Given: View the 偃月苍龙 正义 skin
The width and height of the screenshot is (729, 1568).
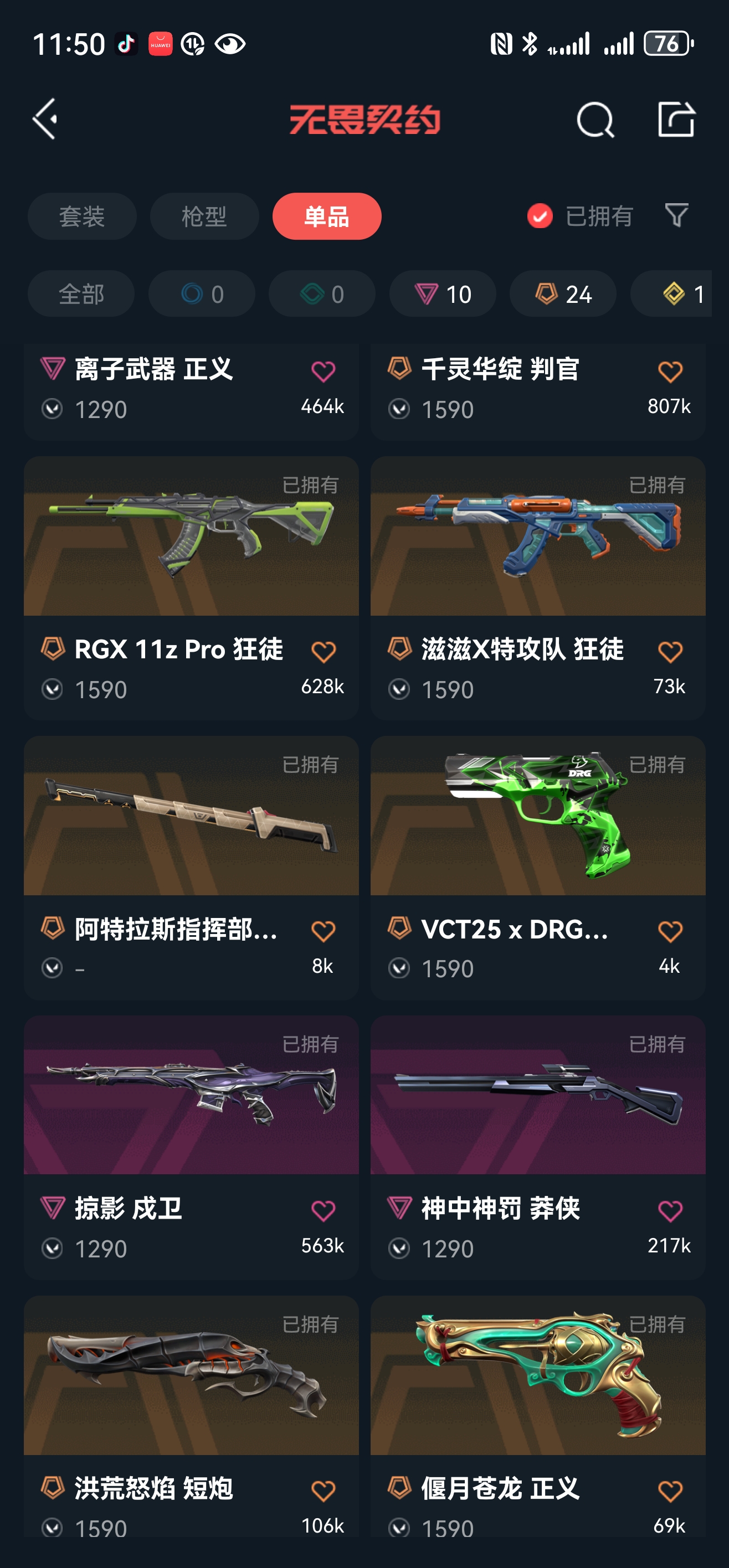Looking at the screenshot, I should (537, 1388).
